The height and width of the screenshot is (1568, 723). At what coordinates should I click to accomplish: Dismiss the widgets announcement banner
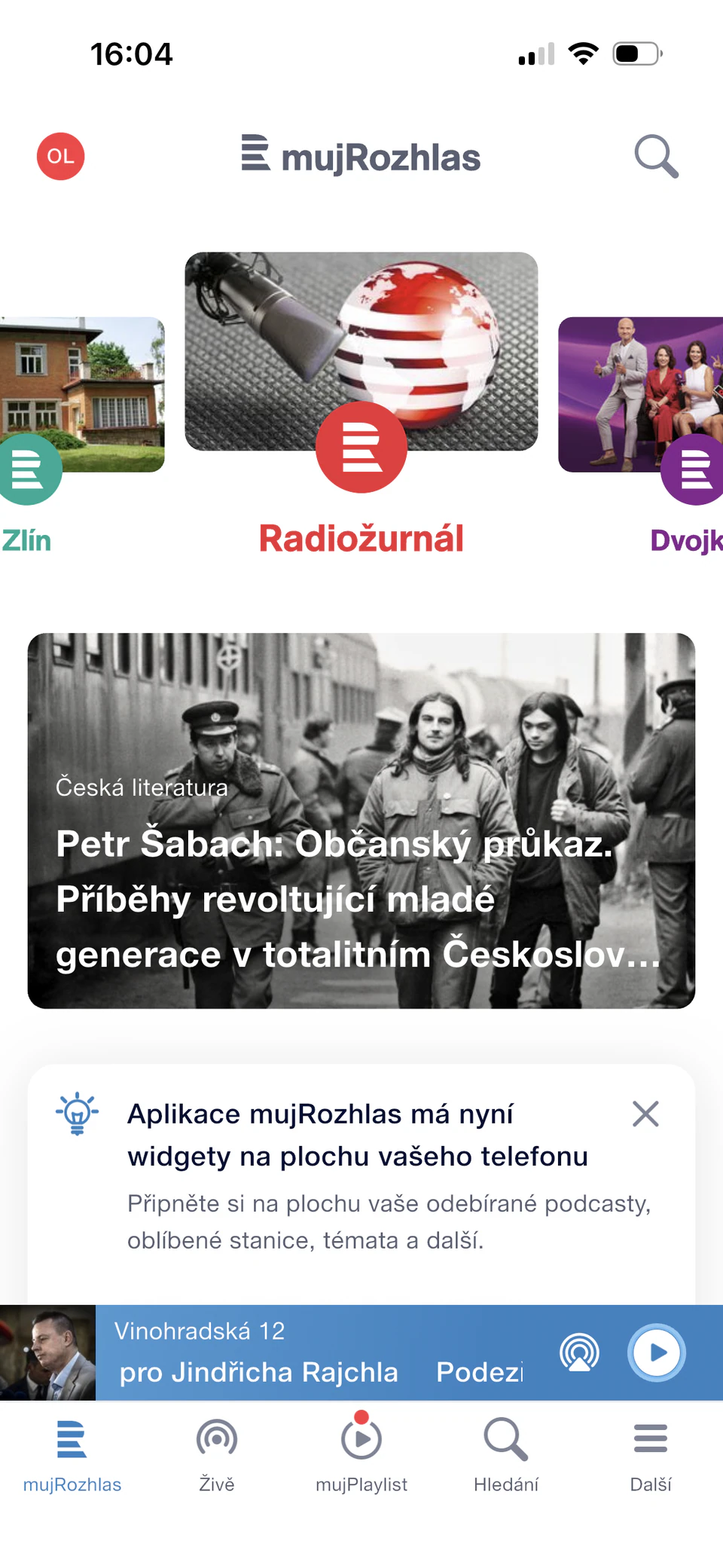click(x=645, y=1114)
